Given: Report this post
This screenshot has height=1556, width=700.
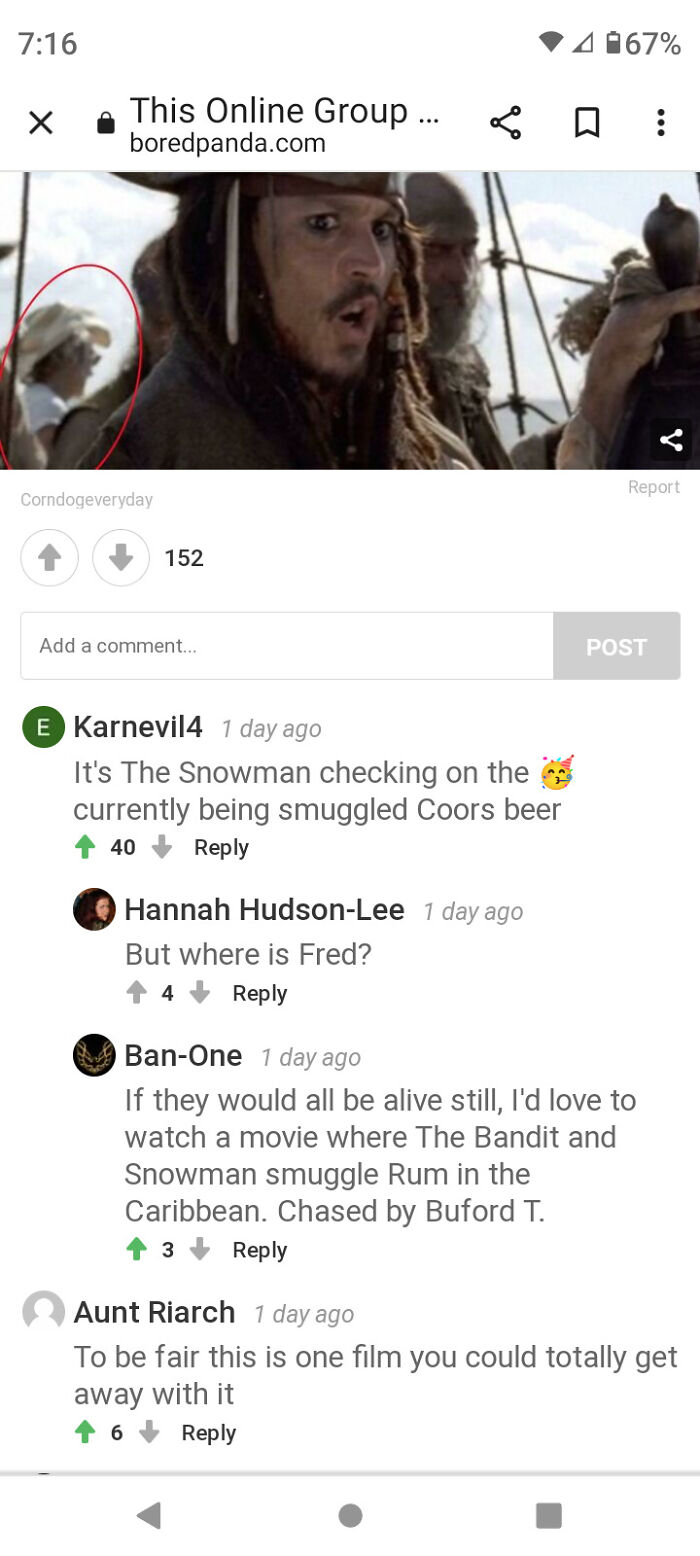Looking at the screenshot, I should tap(654, 487).
